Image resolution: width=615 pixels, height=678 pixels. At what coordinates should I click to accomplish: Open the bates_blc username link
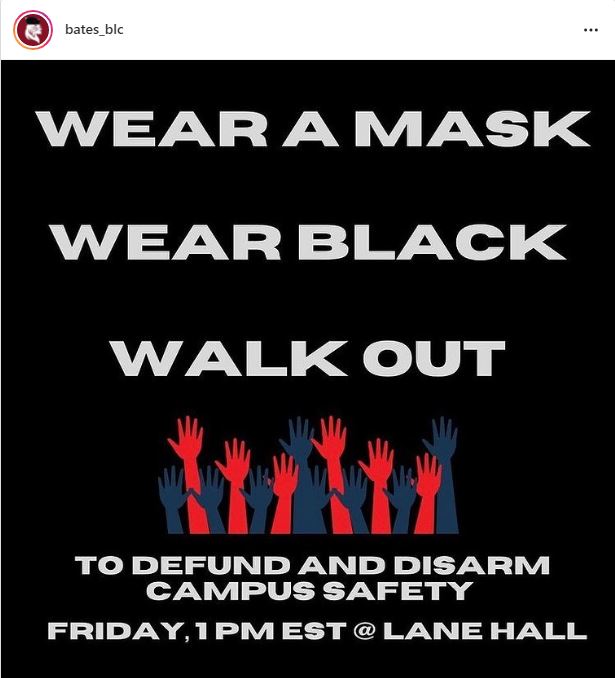92,30
